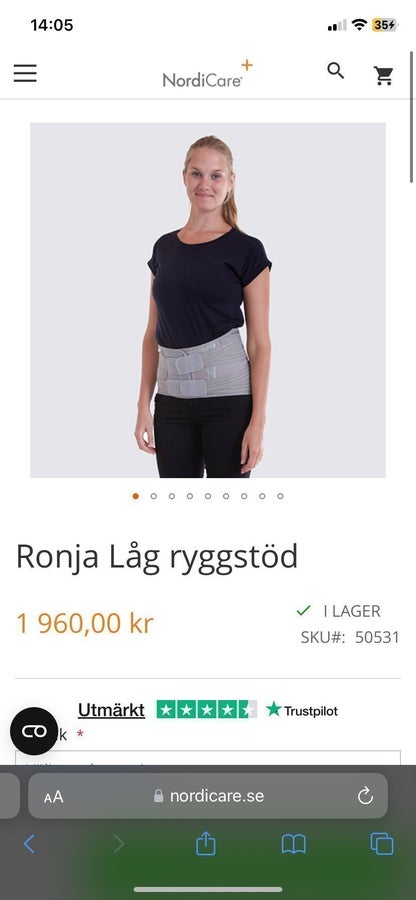The image size is (416, 900).
Task: Jump to the second product image dot
Action: coord(153,496)
